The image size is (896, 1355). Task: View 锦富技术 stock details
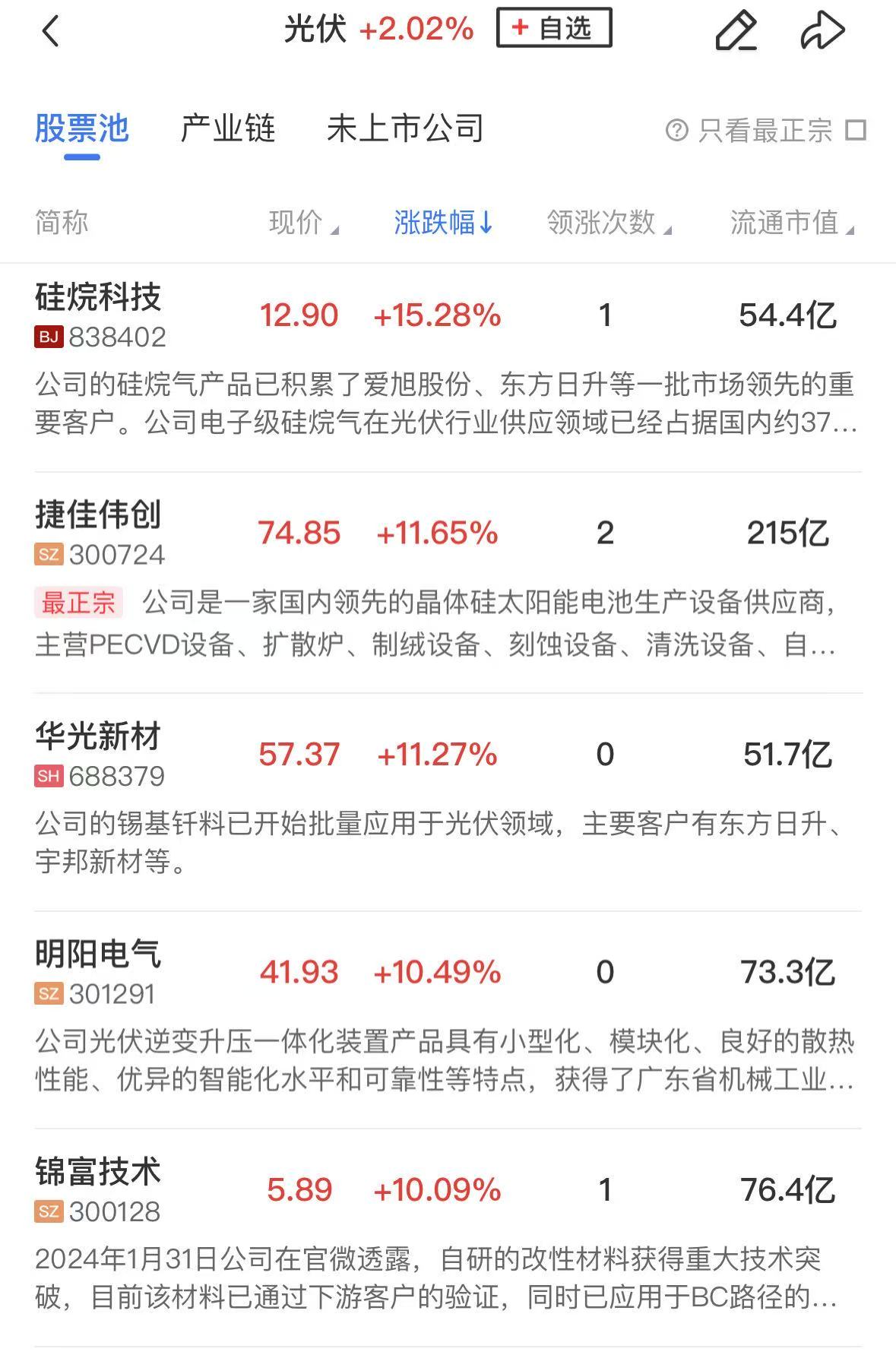click(98, 1173)
